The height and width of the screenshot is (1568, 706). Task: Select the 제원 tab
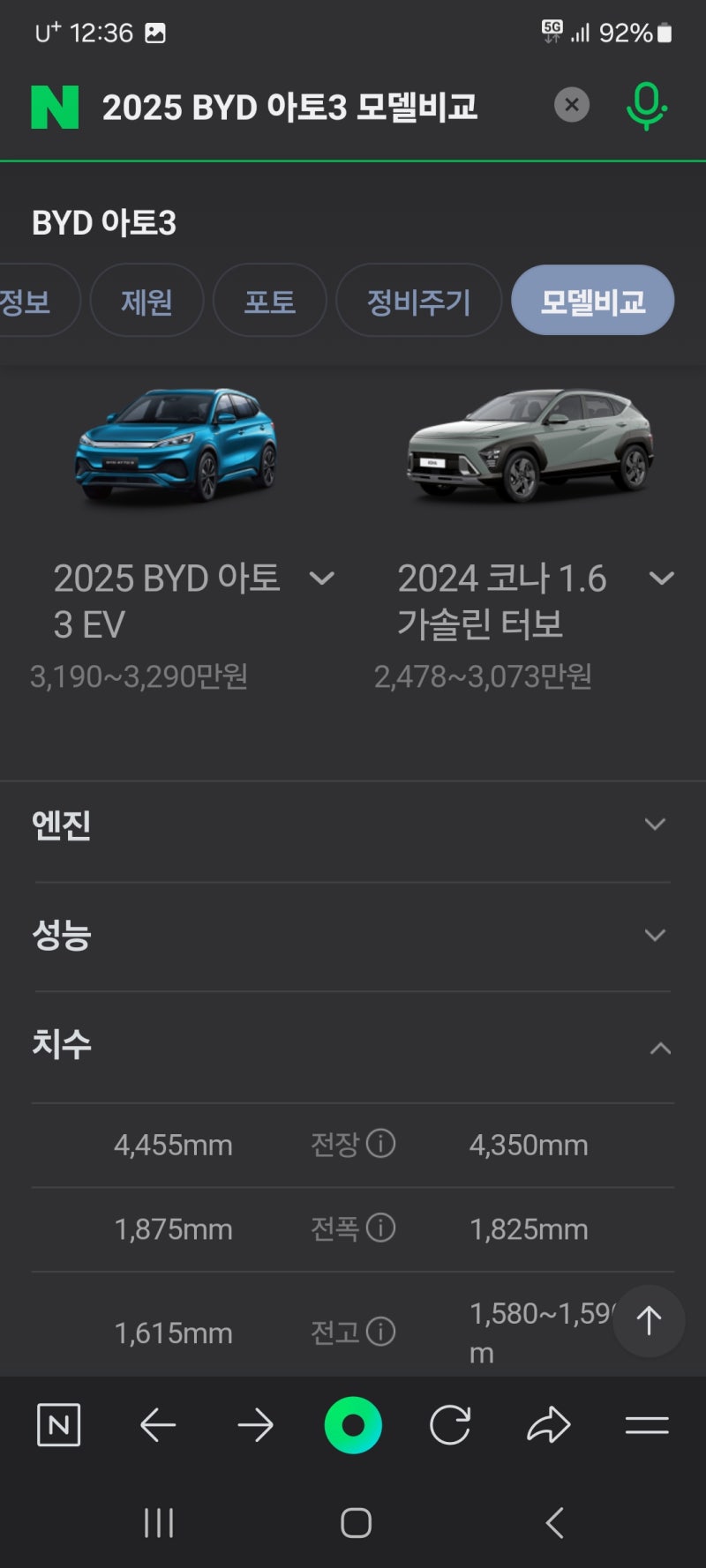146,301
